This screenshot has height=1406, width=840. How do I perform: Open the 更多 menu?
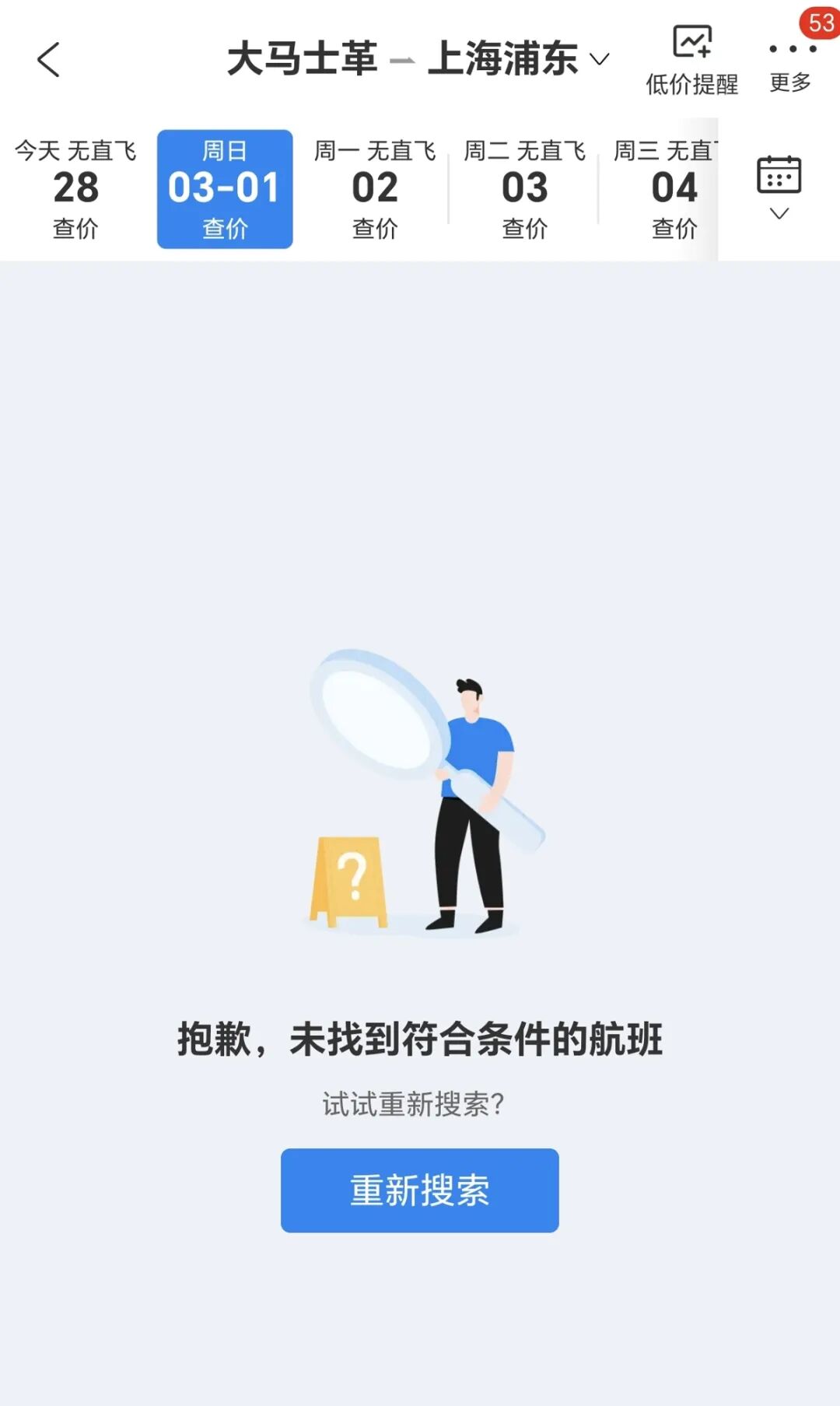[791, 62]
